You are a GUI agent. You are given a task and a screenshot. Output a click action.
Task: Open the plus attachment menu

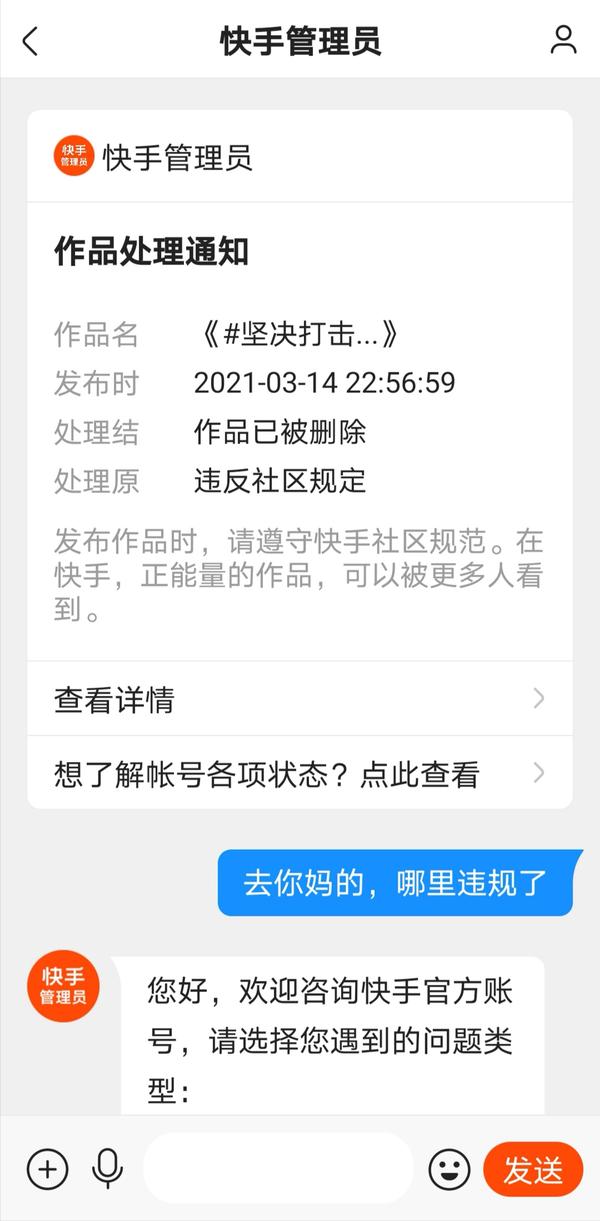pyautogui.click(x=47, y=1168)
